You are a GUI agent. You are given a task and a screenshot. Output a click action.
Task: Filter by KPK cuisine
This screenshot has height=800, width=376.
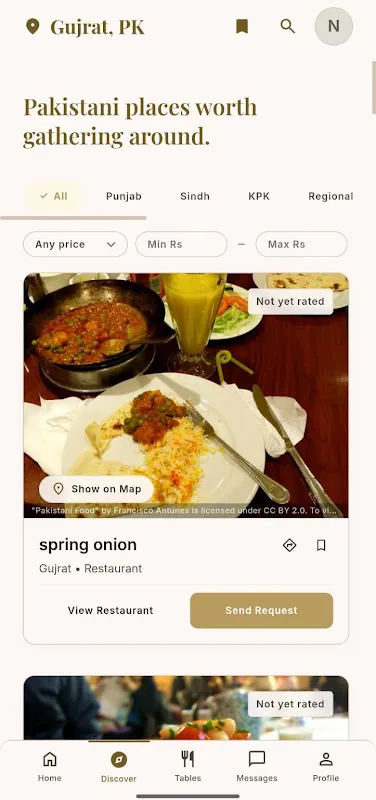coord(259,196)
